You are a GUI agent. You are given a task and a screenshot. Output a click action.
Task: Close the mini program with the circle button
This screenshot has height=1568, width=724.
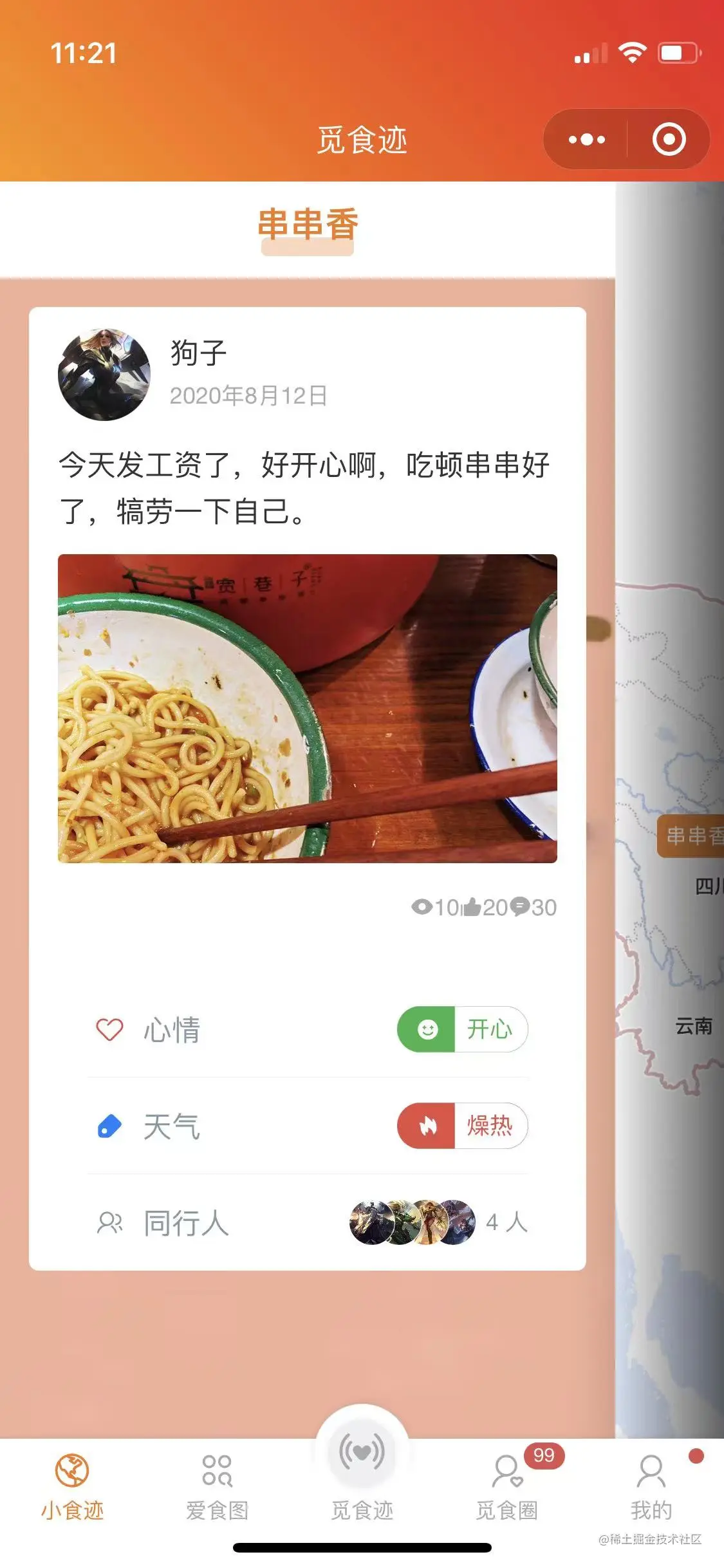coord(669,139)
